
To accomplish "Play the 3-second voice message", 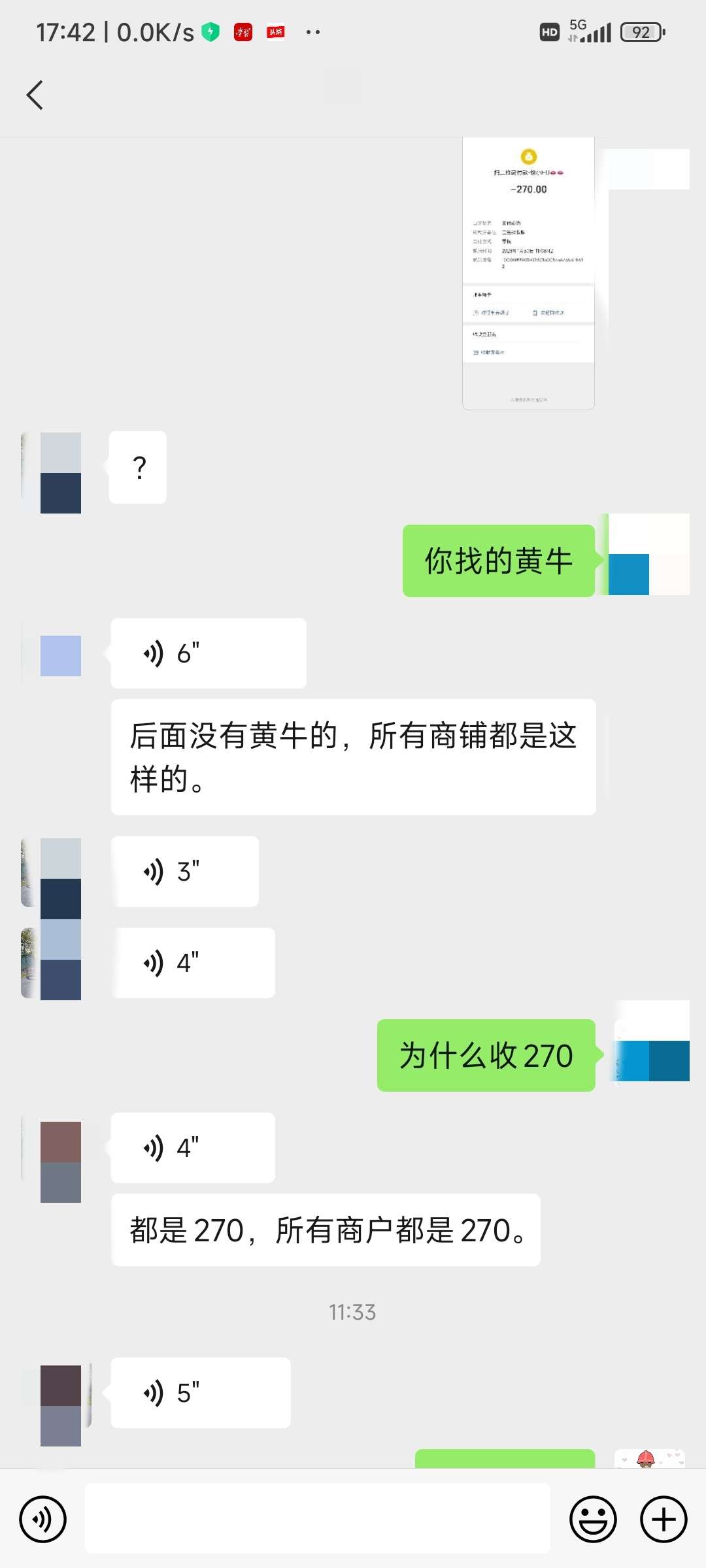I will [x=185, y=872].
